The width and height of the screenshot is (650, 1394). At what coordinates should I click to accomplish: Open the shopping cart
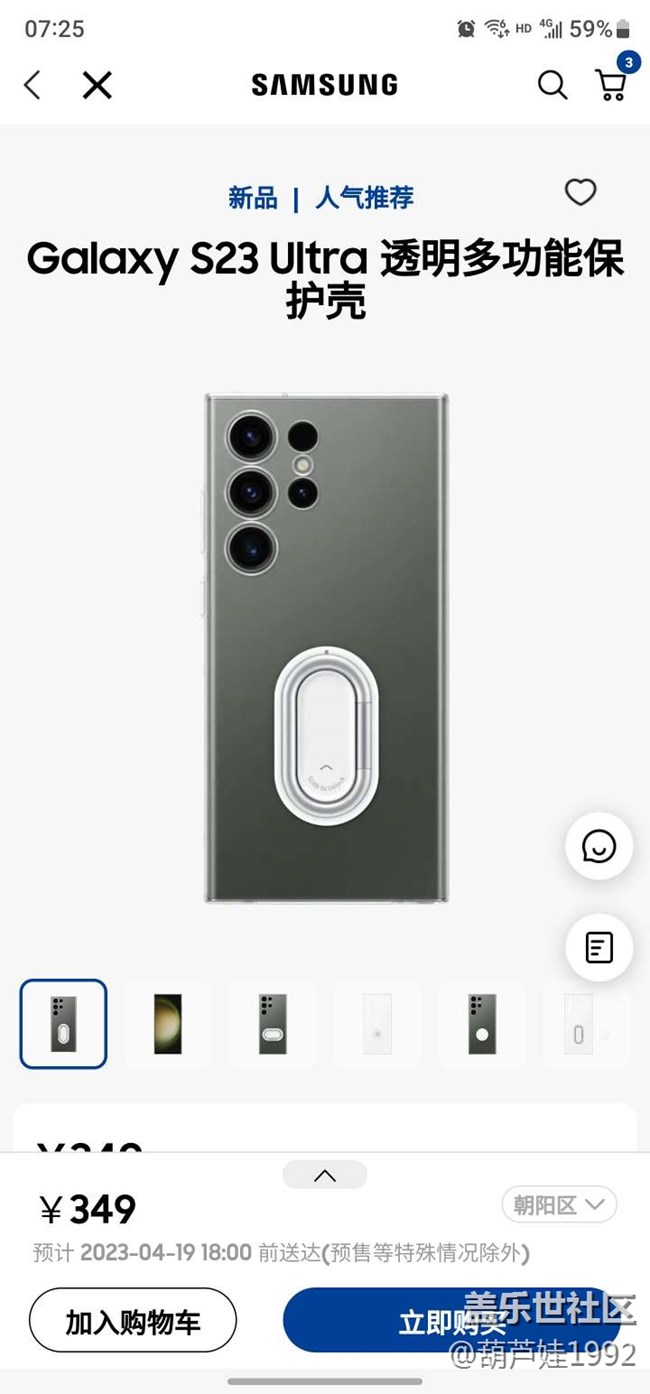coord(612,83)
